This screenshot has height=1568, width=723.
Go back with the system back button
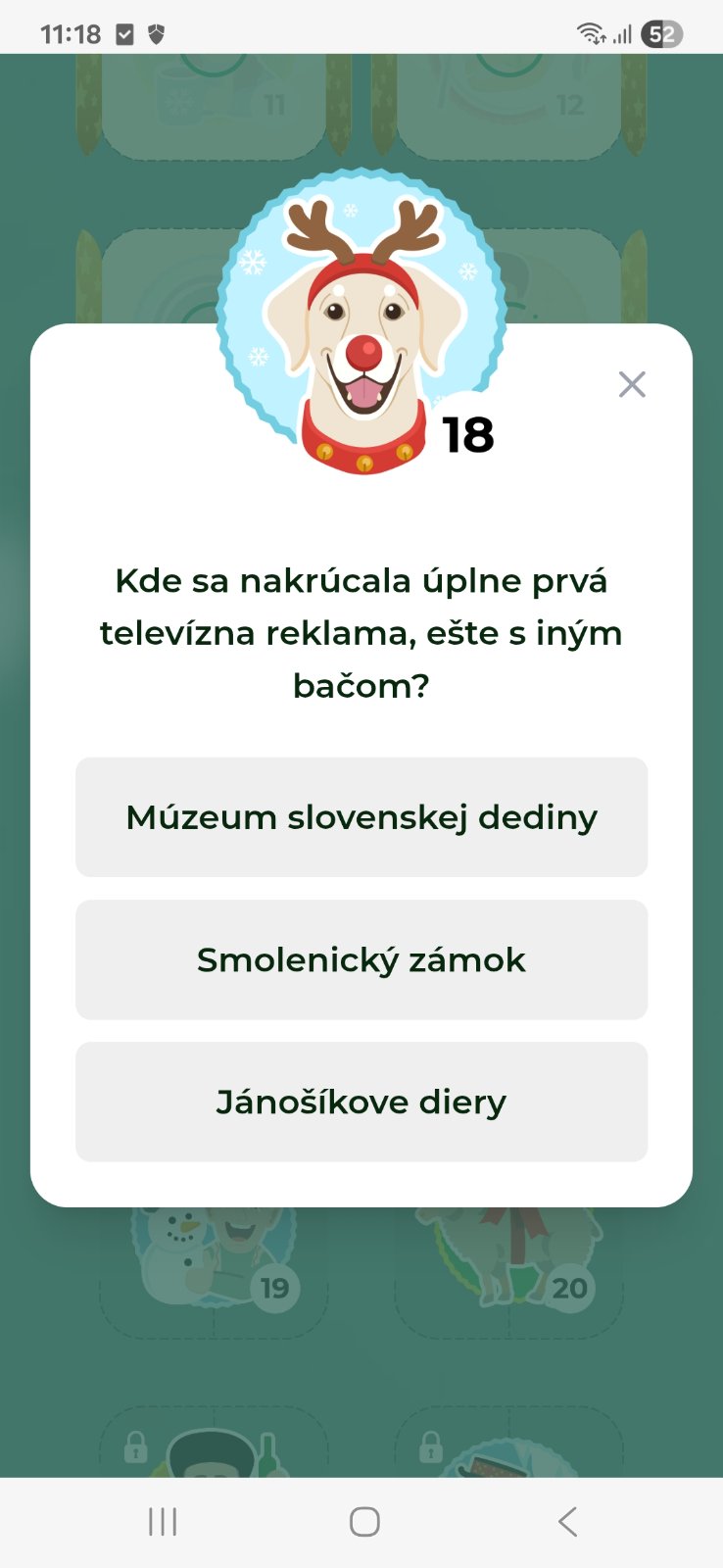[x=567, y=1521]
